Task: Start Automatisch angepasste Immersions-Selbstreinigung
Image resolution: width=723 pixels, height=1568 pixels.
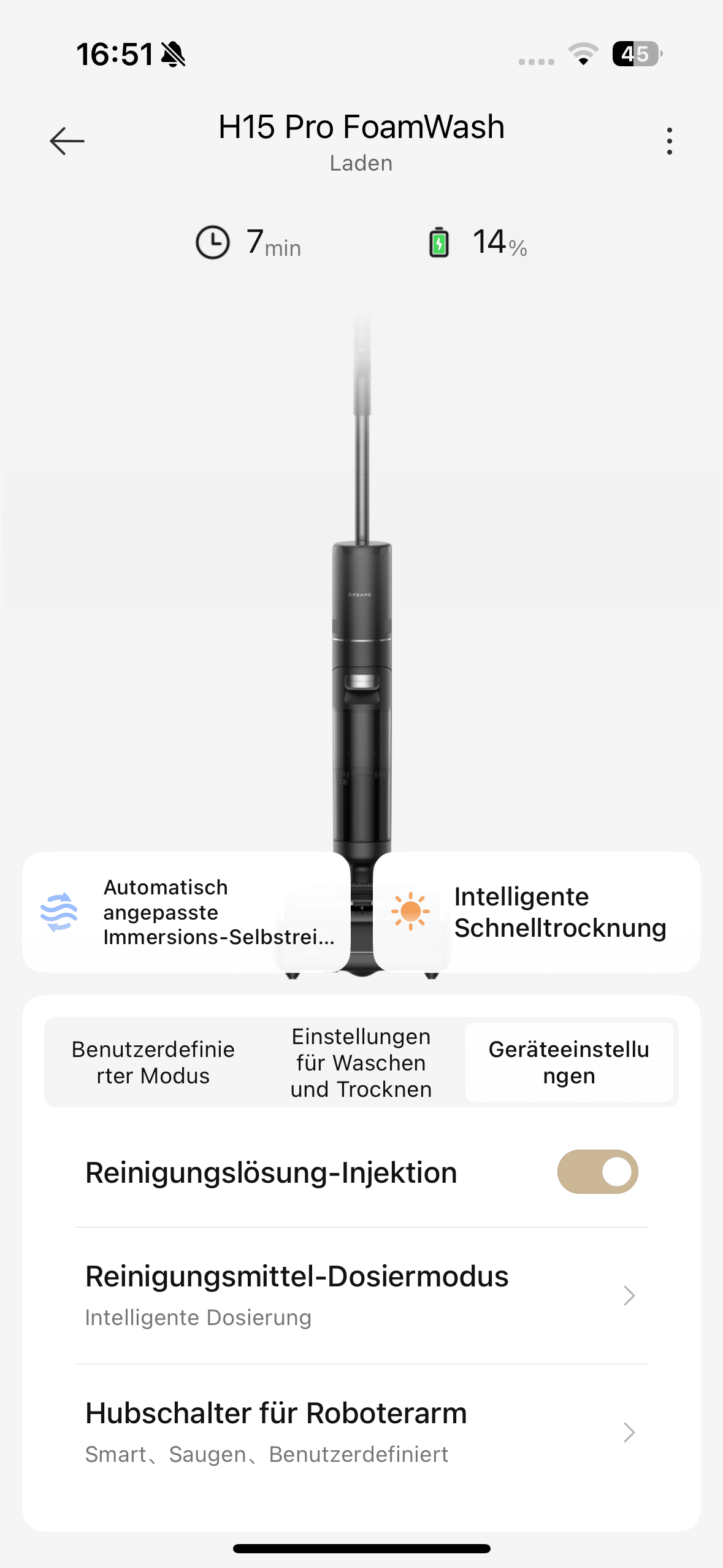Action: tap(186, 912)
